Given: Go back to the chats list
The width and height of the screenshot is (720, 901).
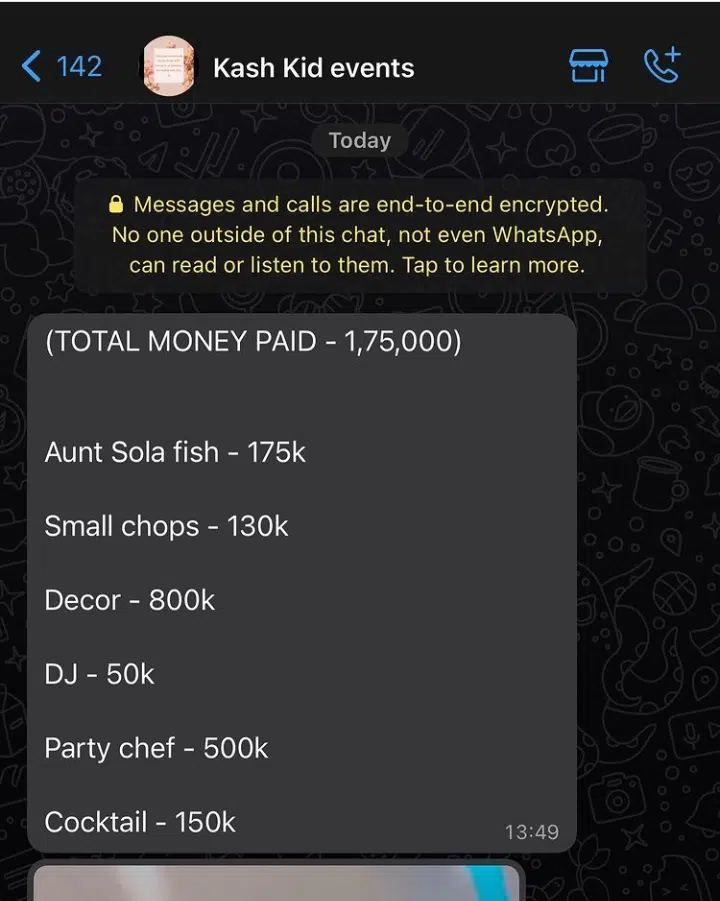Looking at the screenshot, I should click(60, 67).
